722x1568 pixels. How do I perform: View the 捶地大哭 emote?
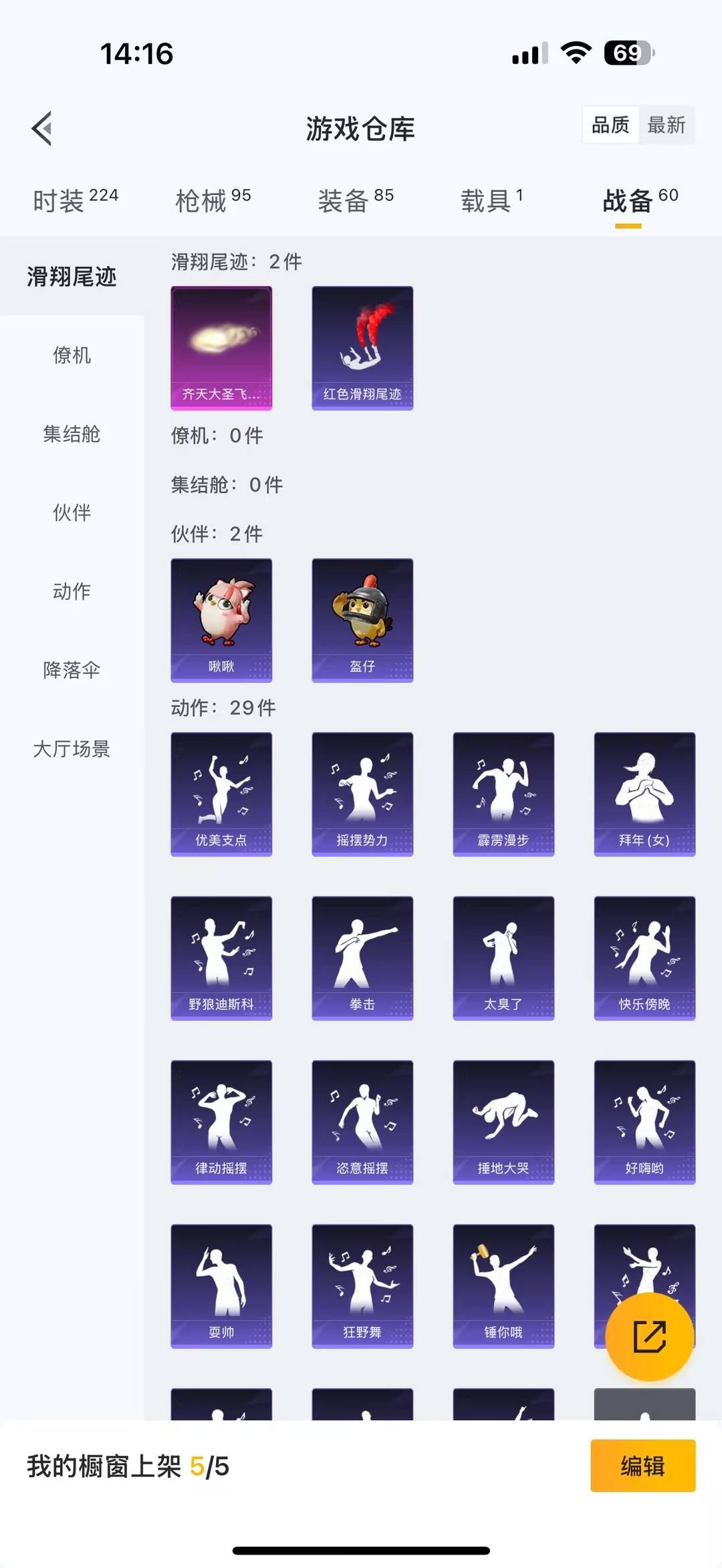[x=503, y=1121]
